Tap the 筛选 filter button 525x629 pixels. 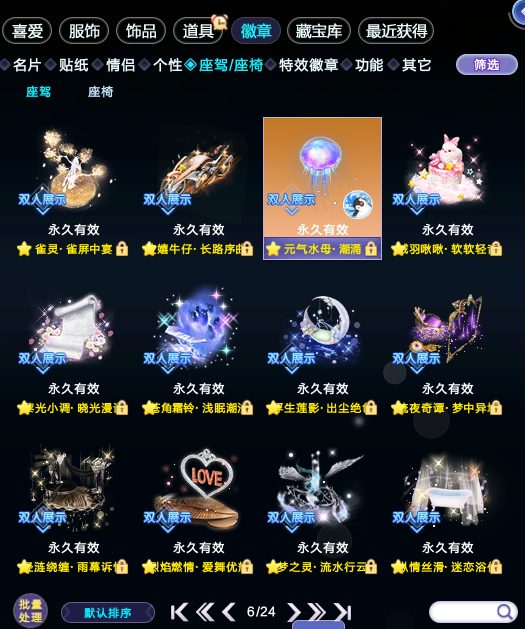(x=487, y=65)
